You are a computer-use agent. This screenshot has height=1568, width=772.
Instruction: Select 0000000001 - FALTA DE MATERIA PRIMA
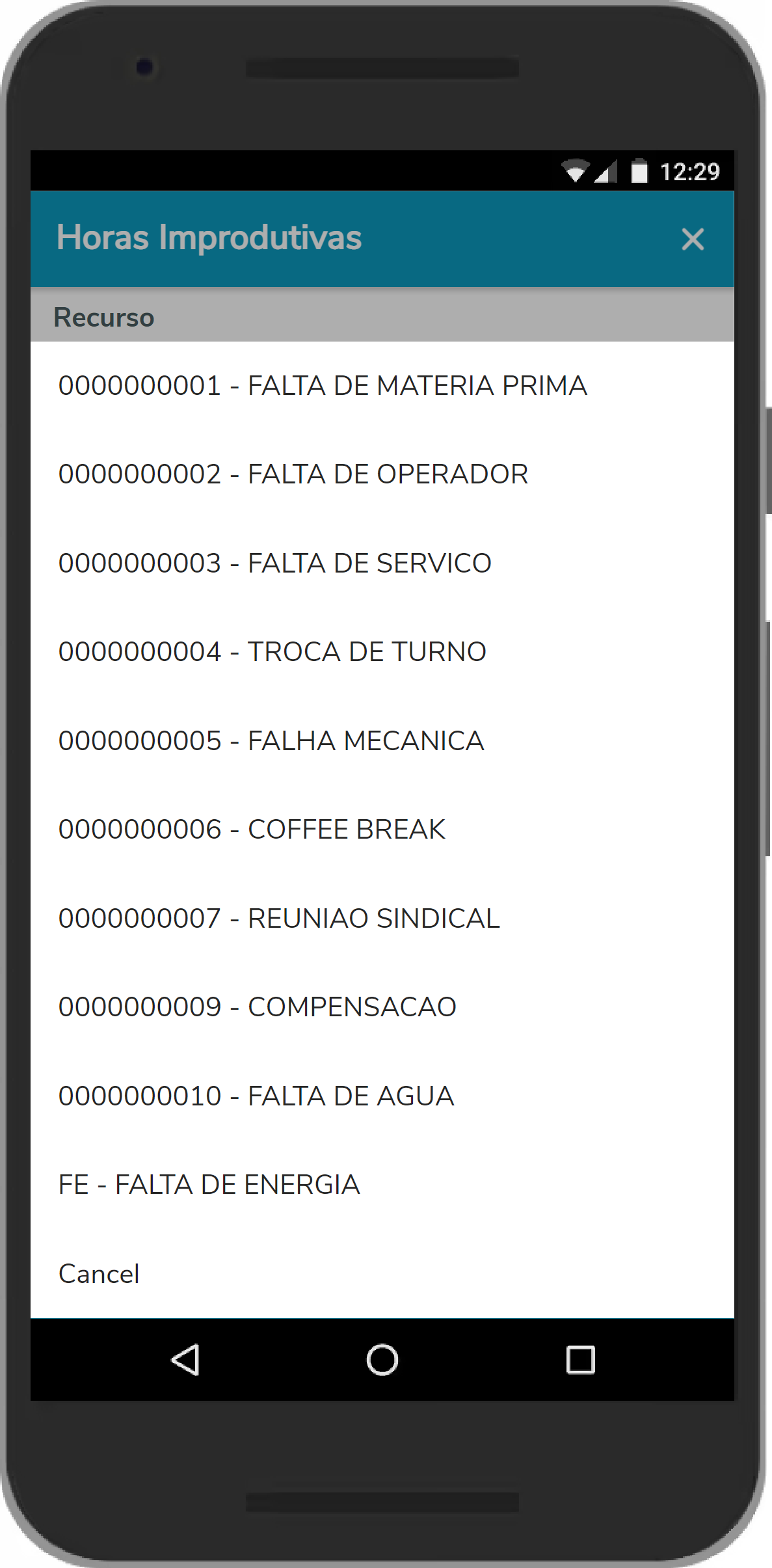pyautogui.click(x=323, y=386)
